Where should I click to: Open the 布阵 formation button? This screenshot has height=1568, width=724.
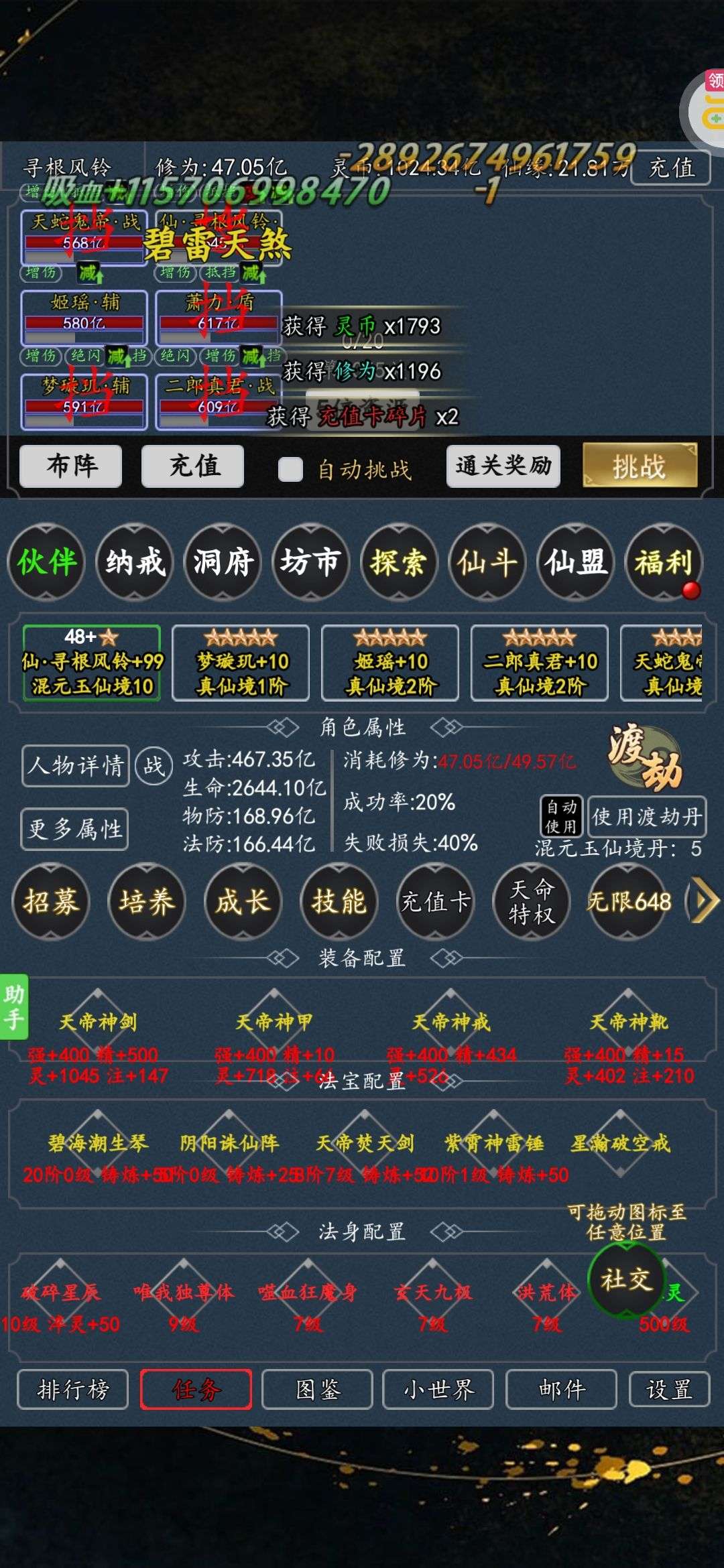click(71, 466)
